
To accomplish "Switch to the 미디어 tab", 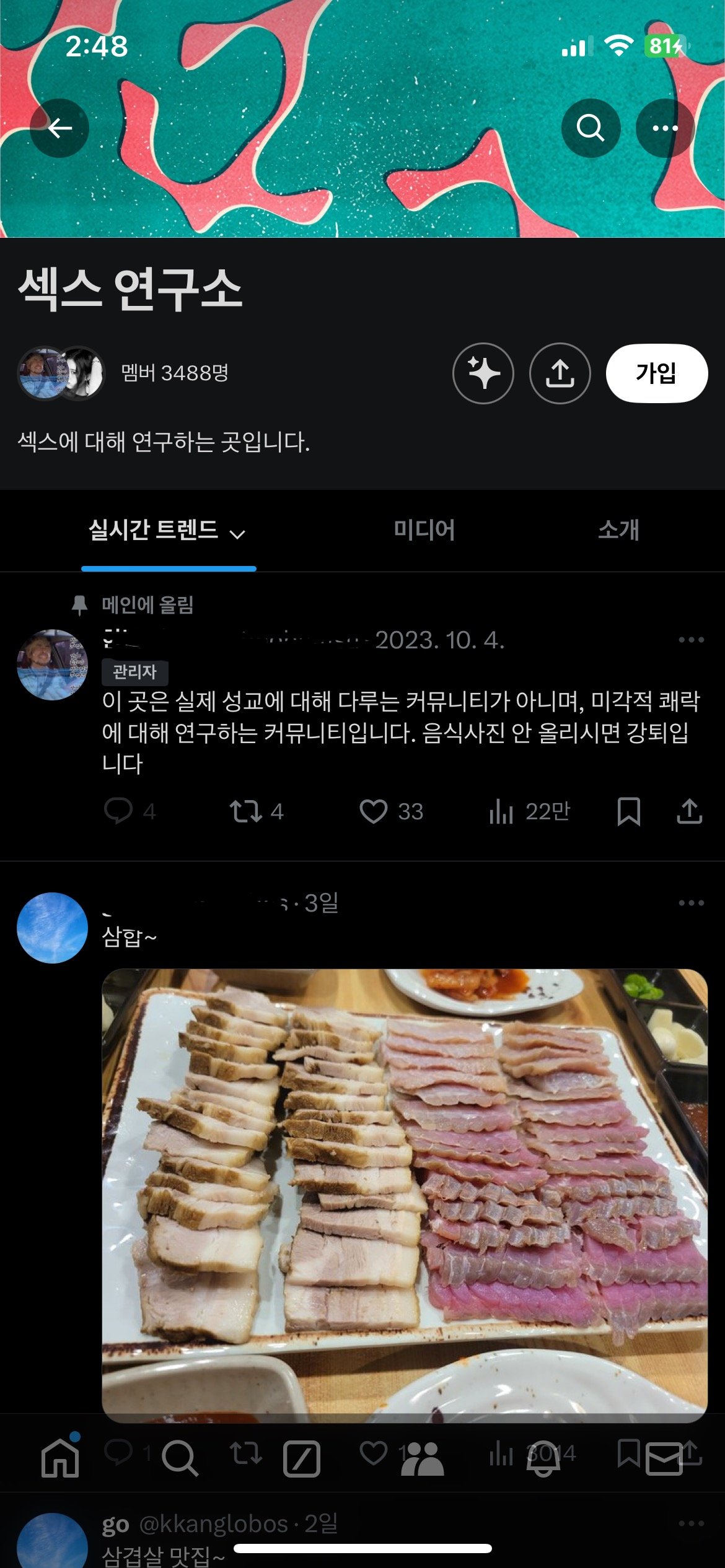I will pos(424,531).
